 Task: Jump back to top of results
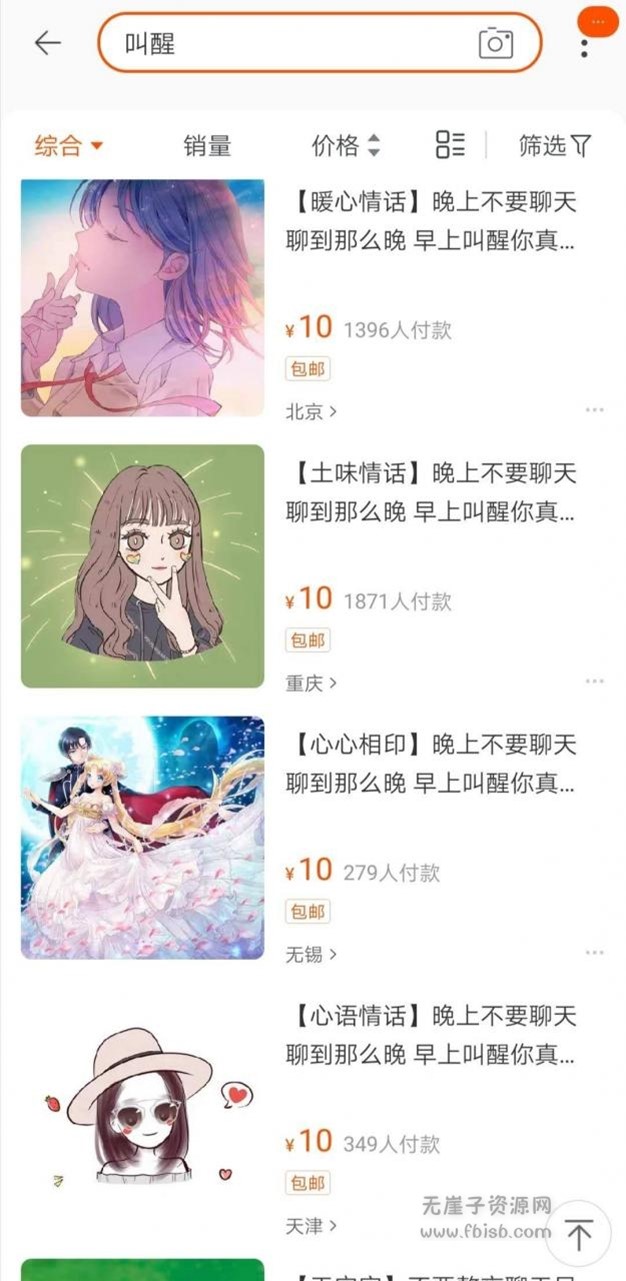pos(579,1233)
